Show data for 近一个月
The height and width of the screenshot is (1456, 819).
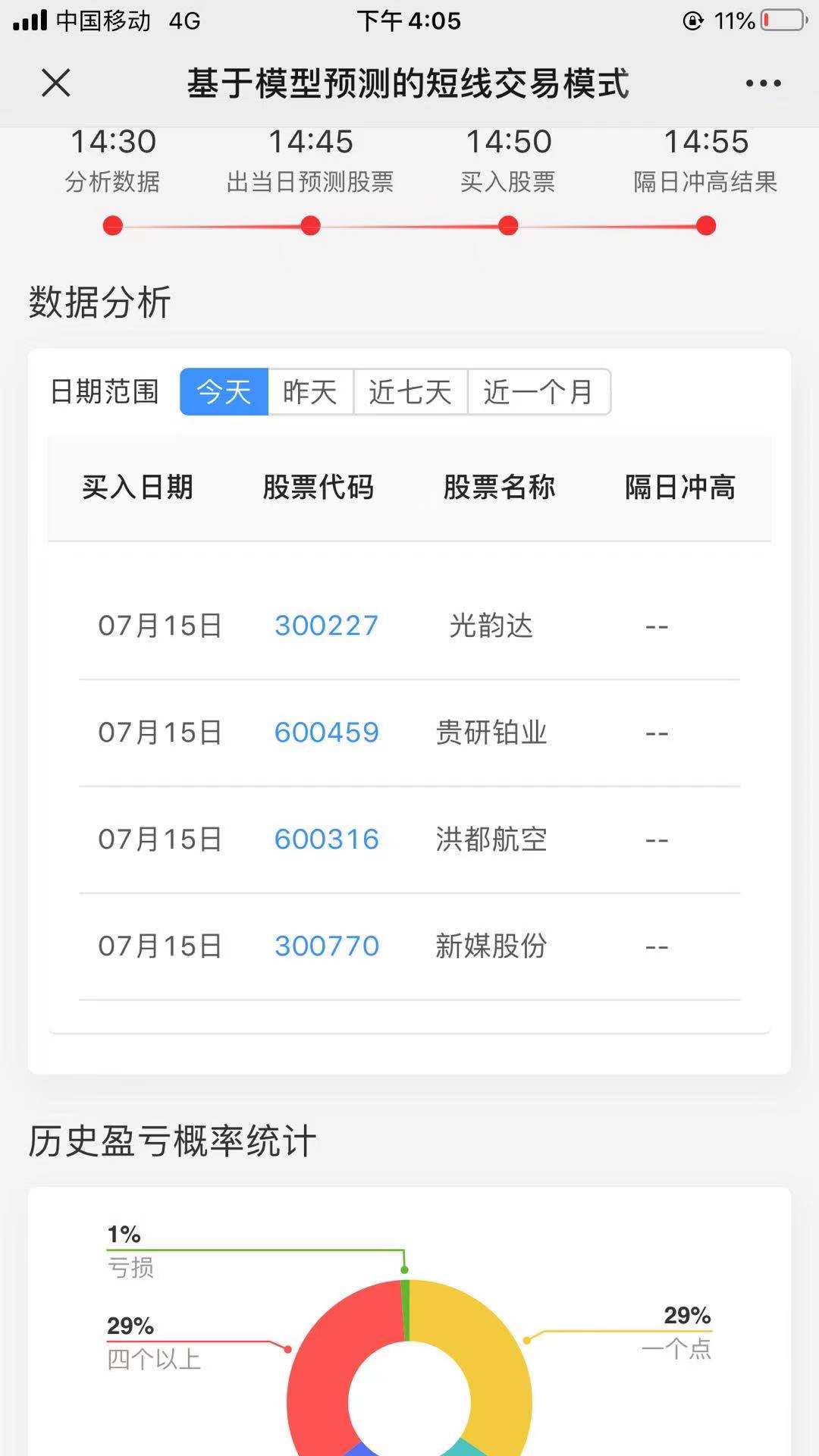(x=539, y=392)
